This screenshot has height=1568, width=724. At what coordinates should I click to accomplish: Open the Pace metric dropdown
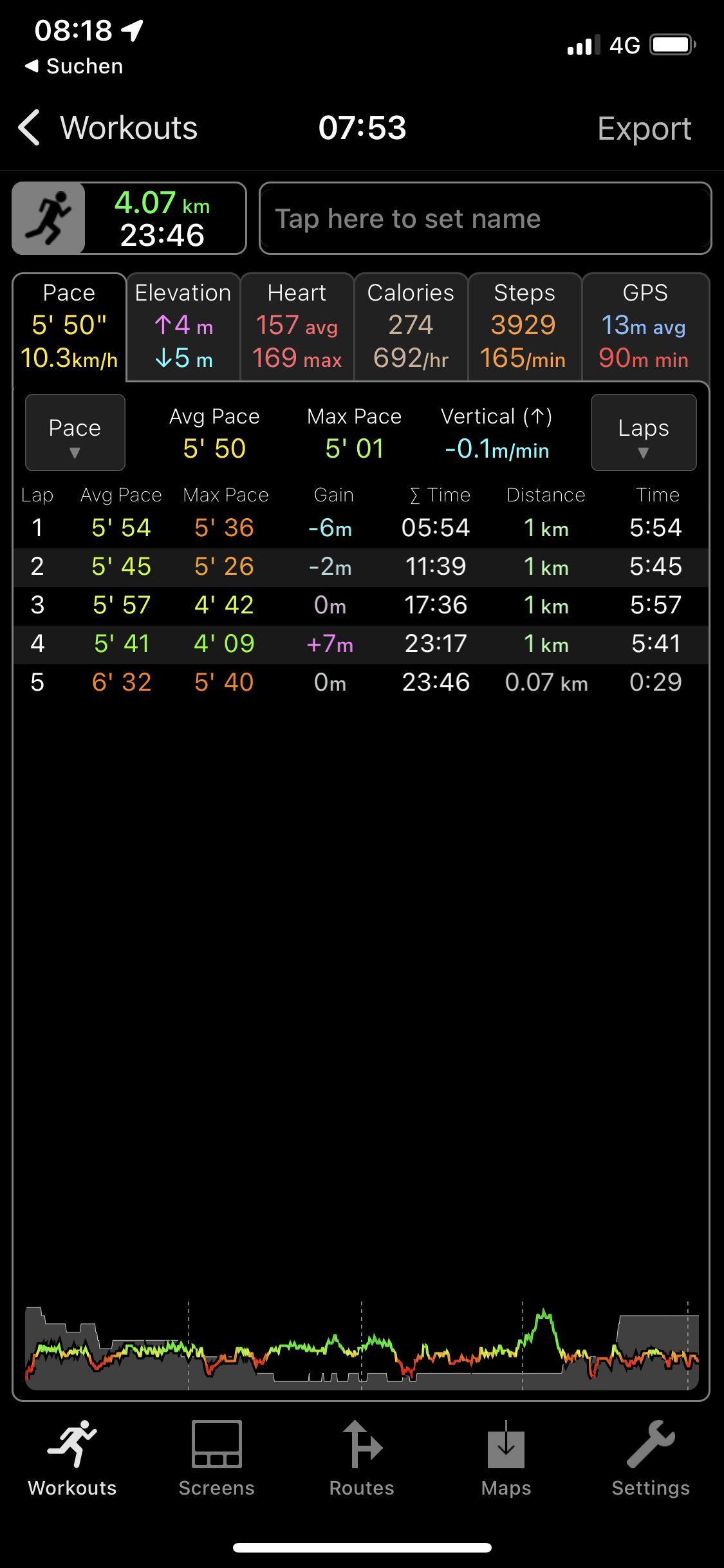(x=75, y=433)
